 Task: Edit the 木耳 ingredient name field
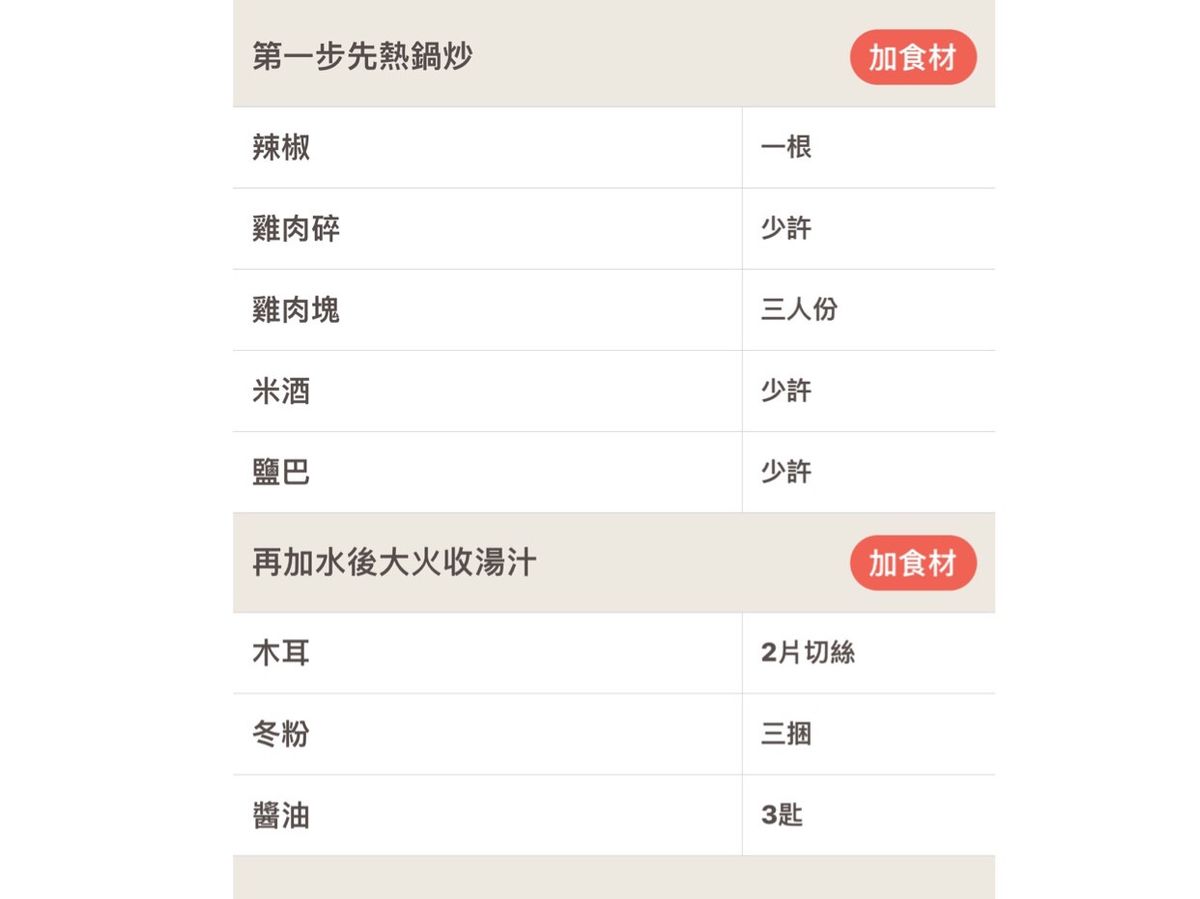tap(486, 653)
